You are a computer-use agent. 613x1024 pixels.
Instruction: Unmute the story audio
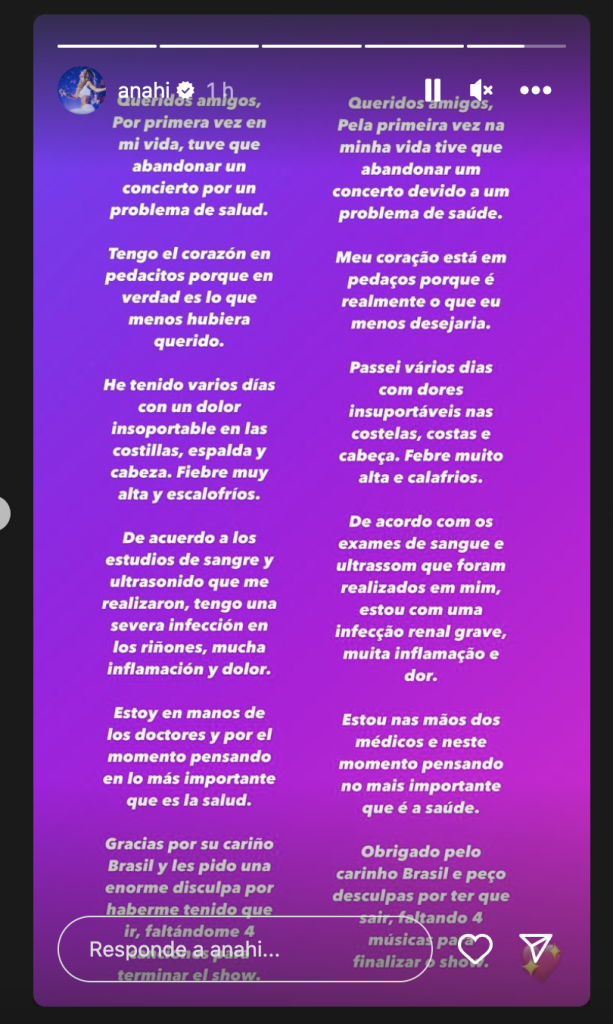(482, 90)
